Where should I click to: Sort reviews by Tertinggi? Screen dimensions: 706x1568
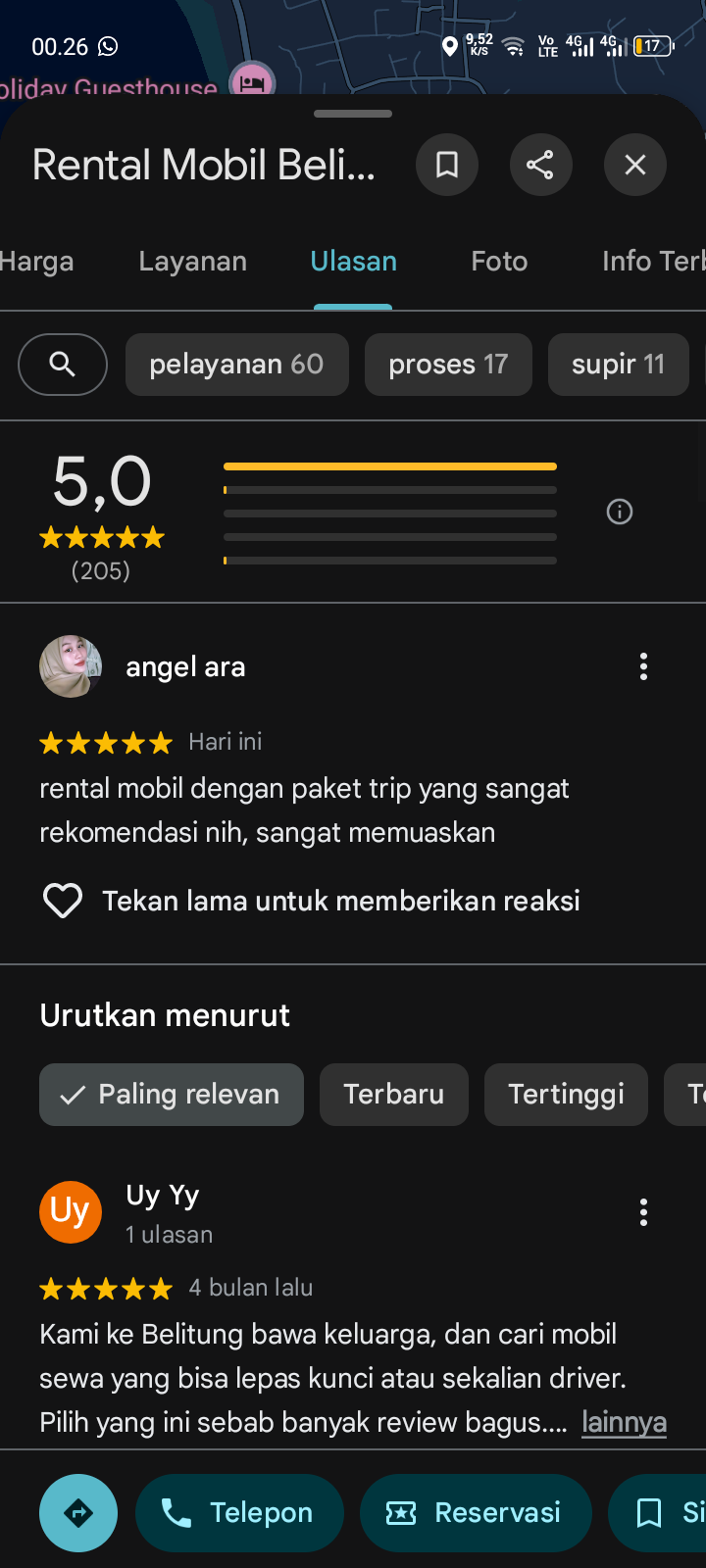coord(566,1095)
